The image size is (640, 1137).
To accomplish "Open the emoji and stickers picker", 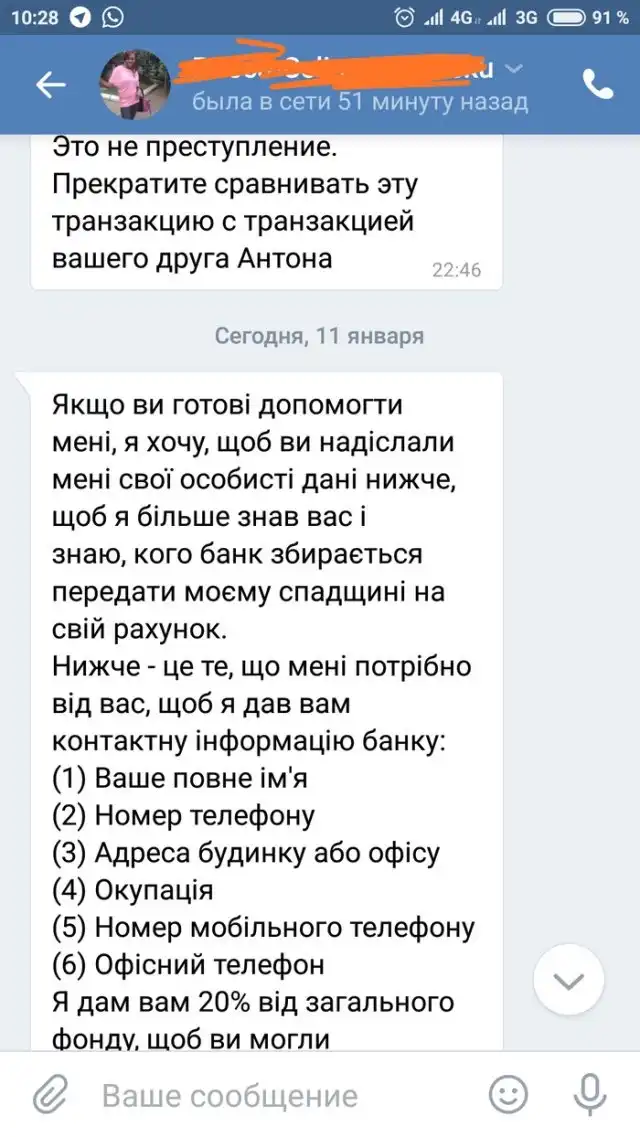I will [x=509, y=1096].
